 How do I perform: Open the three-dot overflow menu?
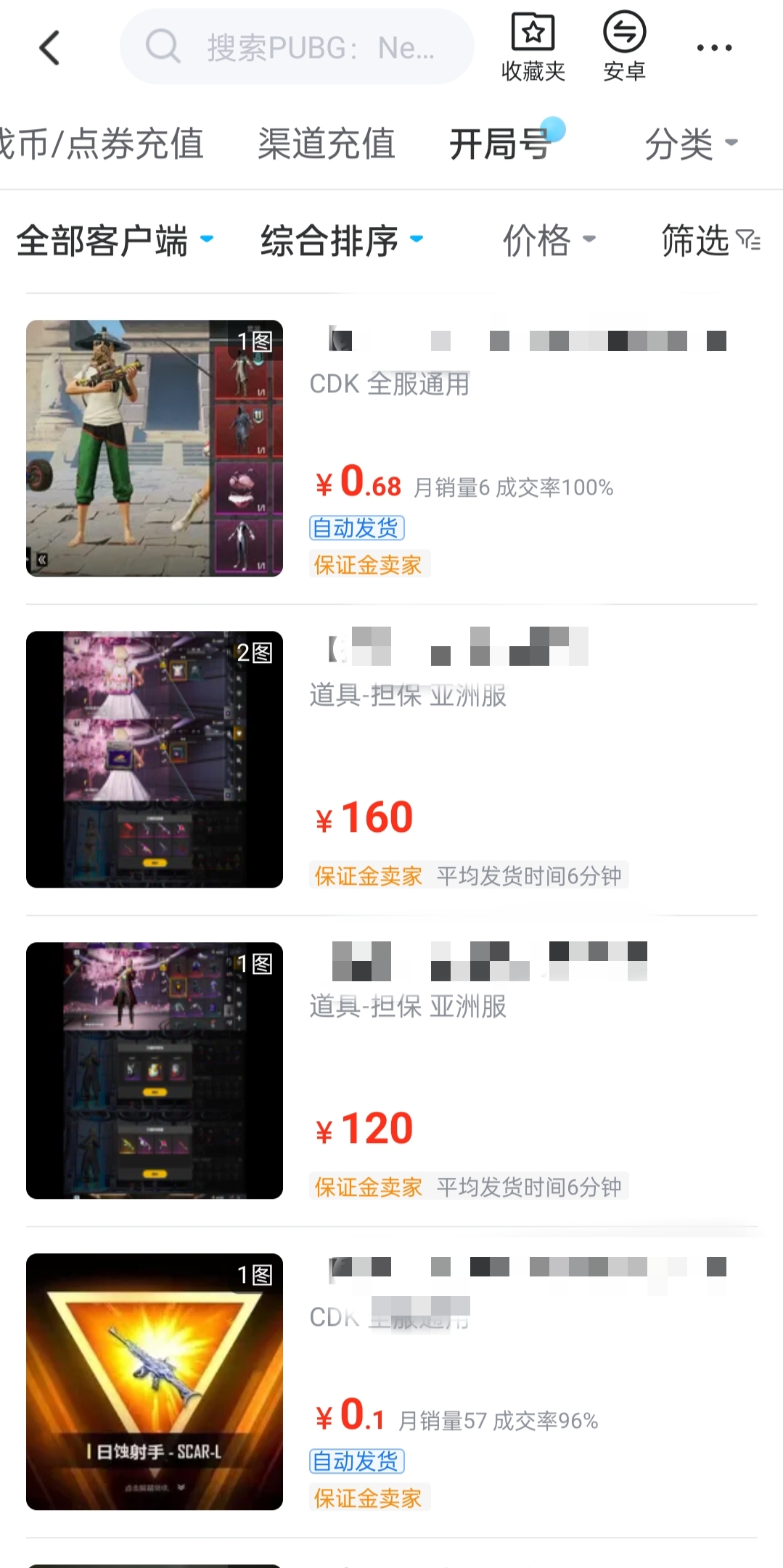coord(714,48)
